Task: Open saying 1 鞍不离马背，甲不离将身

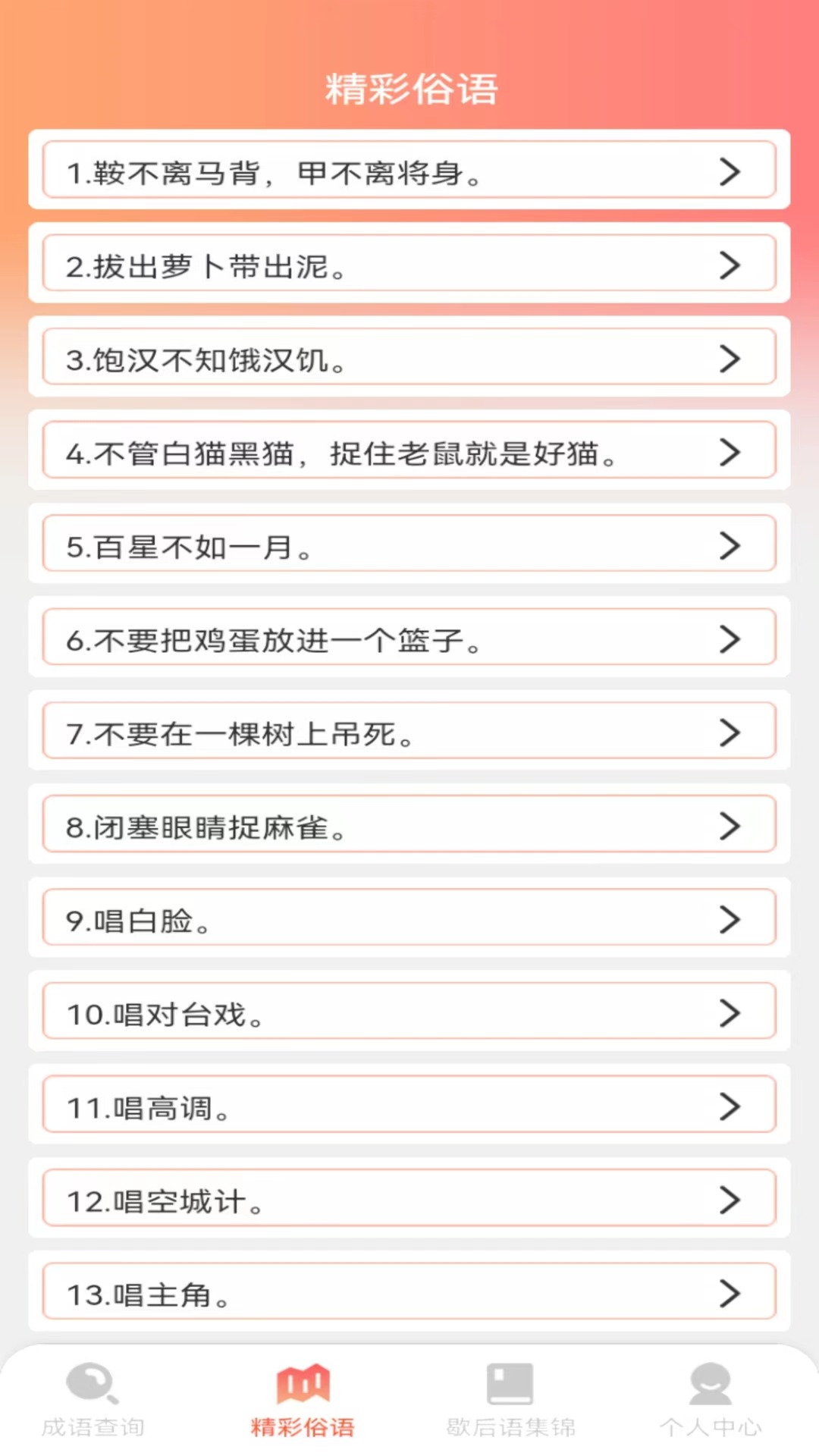Action: pyautogui.click(x=409, y=171)
